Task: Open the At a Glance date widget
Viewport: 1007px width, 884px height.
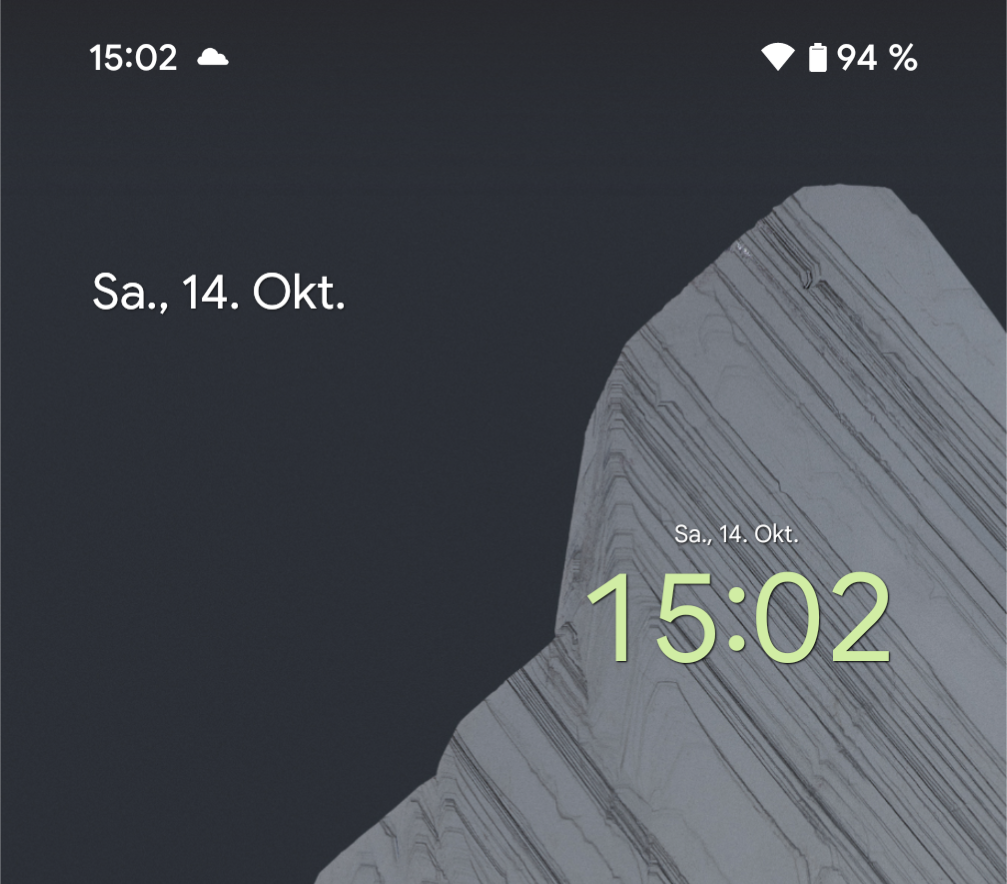Action: (219, 292)
